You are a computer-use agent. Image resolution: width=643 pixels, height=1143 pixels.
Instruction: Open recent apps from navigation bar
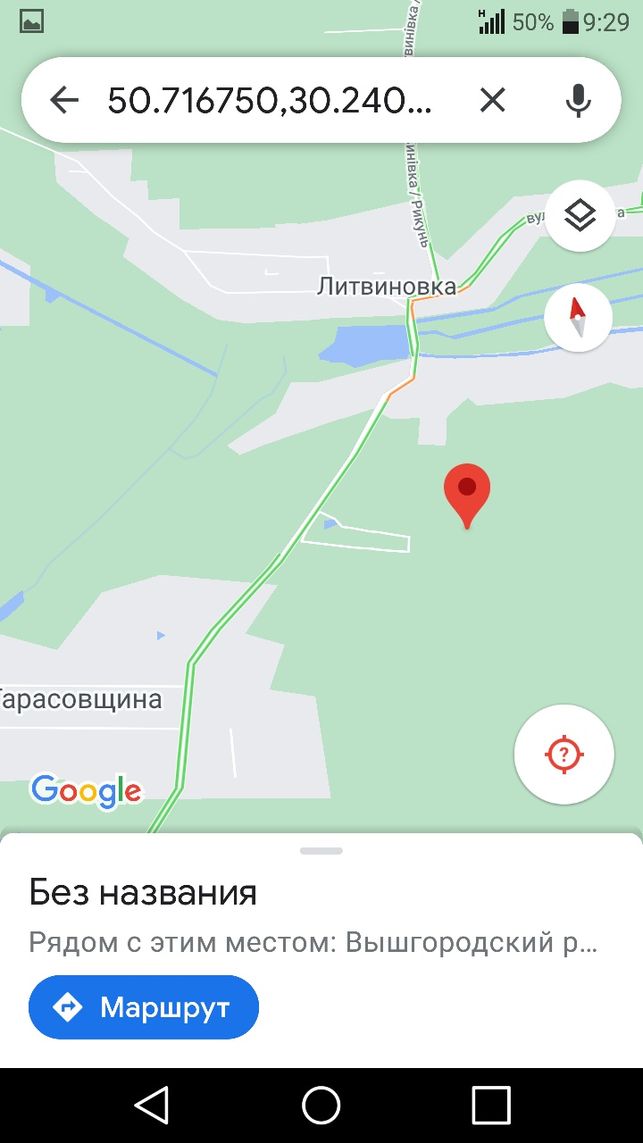491,1105
